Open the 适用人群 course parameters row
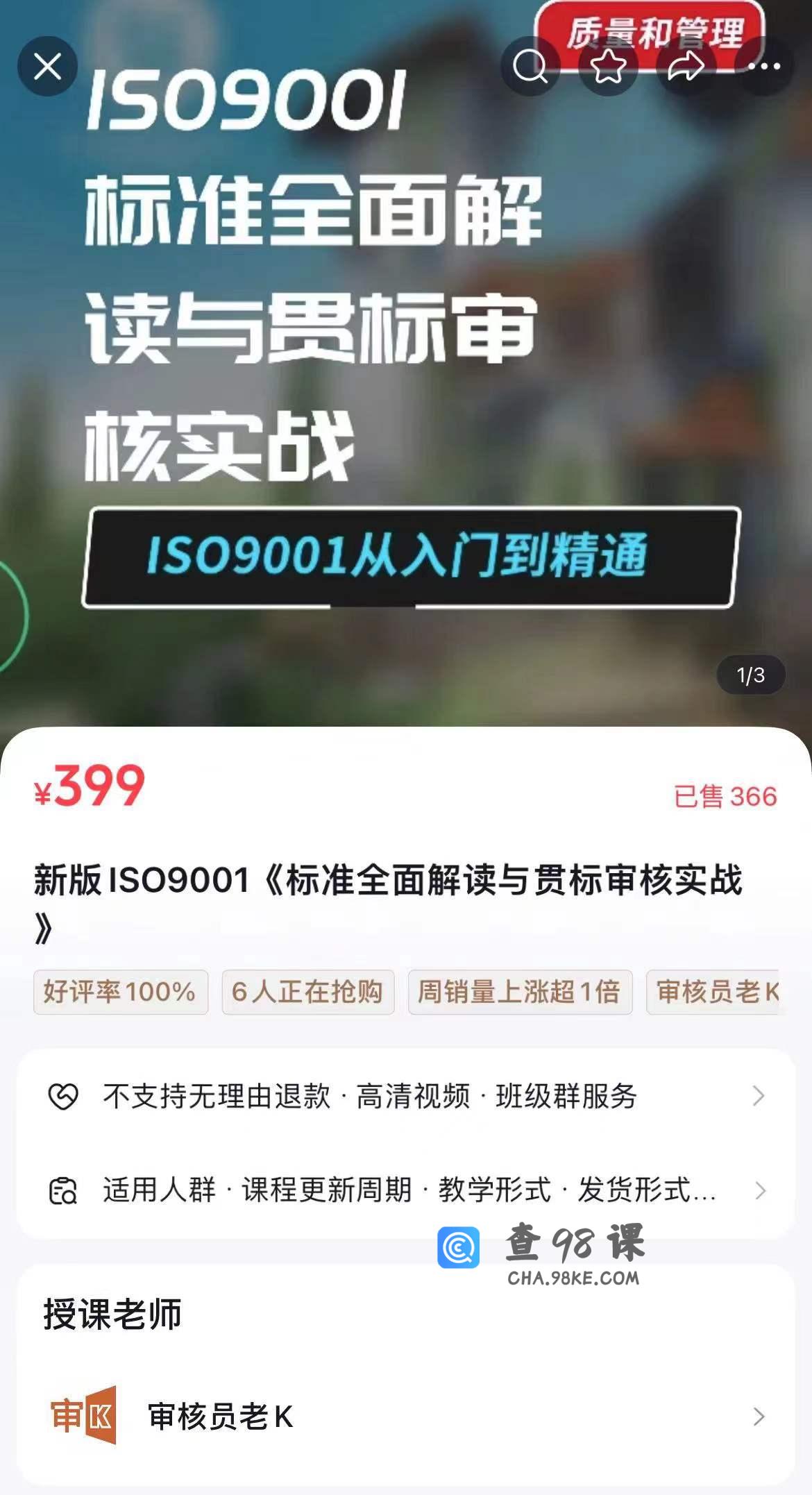The width and height of the screenshot is (812, 1495). tap(406, 1190)
